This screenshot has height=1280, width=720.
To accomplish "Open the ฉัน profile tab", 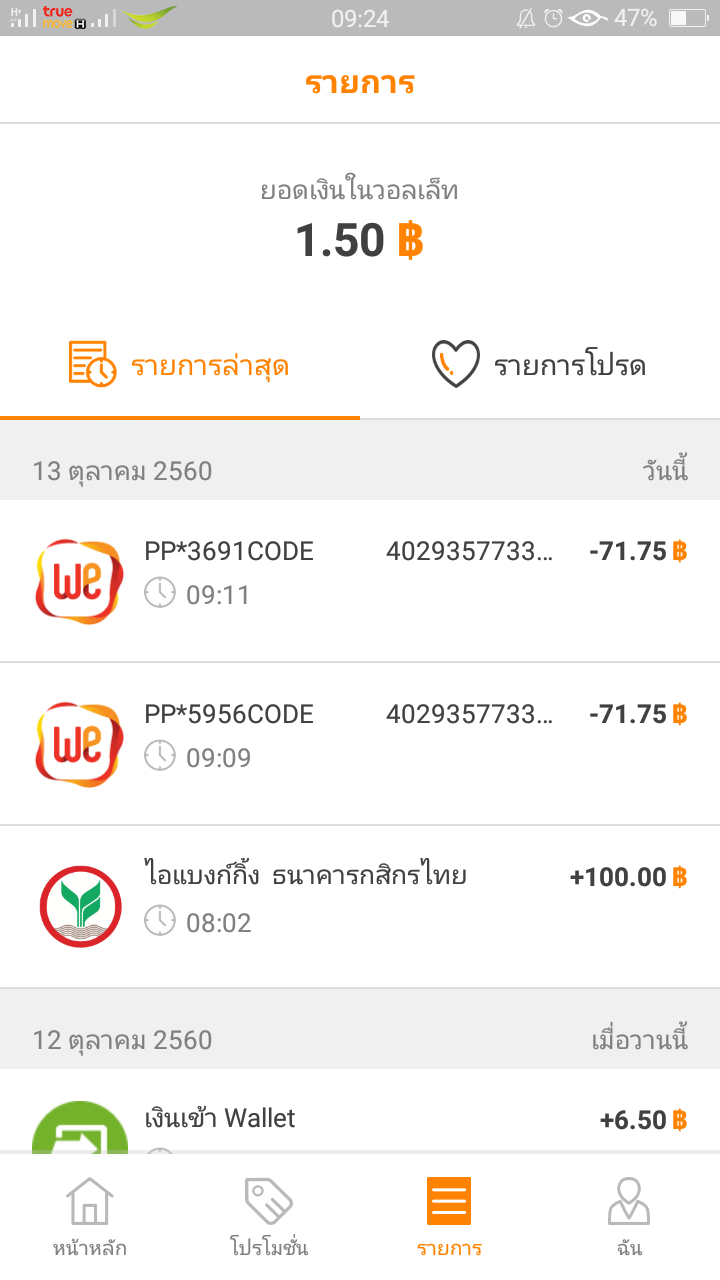I will tap(629, 1216).
